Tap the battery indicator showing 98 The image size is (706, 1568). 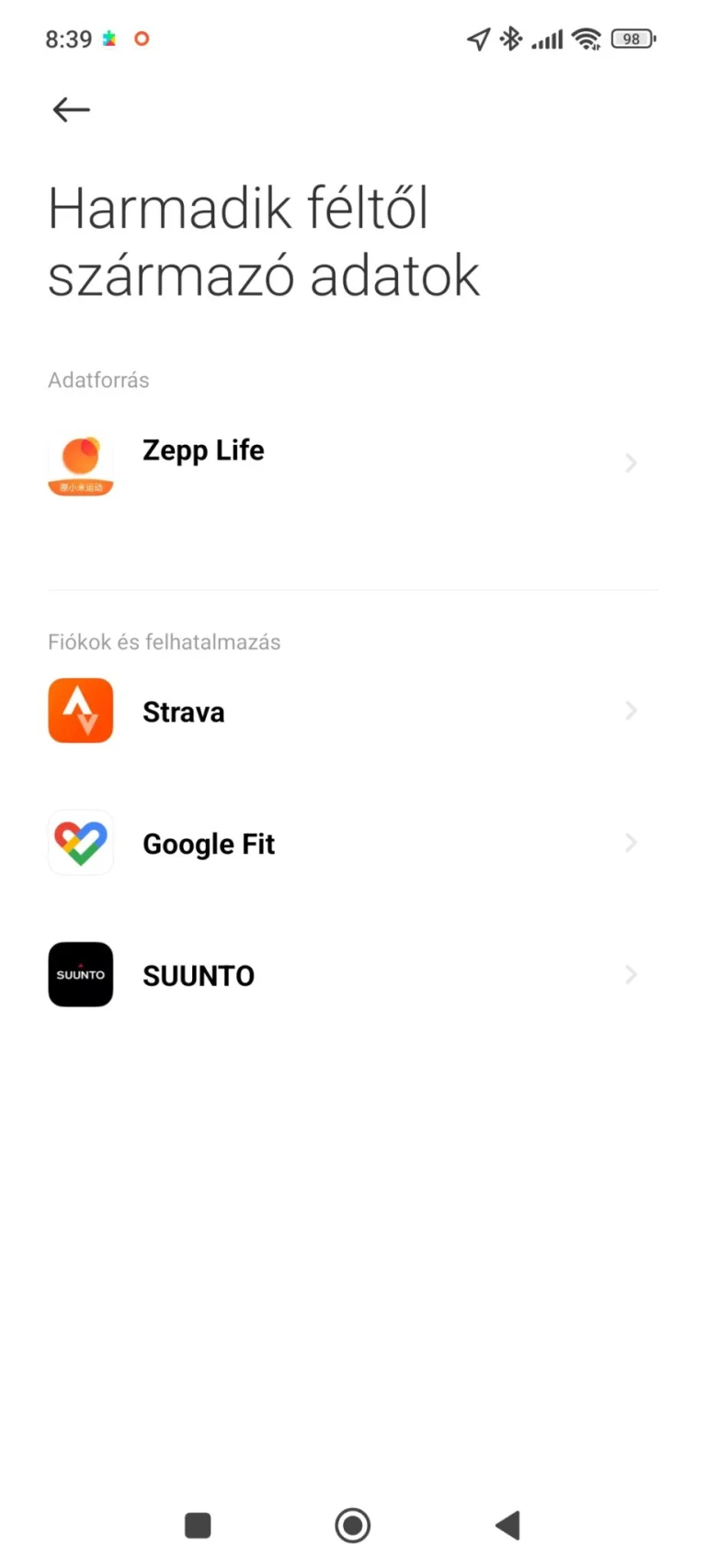click(632, 39)
